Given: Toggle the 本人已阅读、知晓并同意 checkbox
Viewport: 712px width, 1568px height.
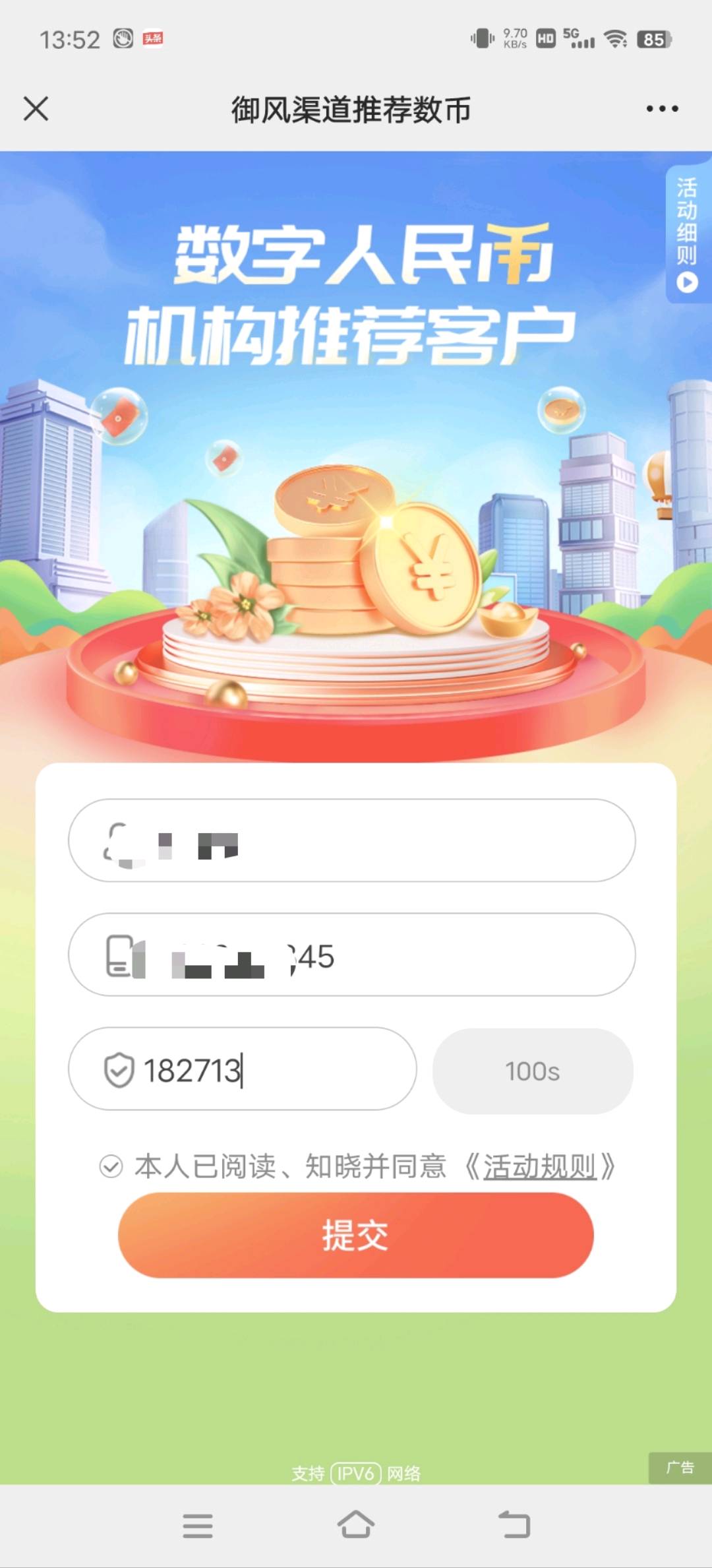Looking at the screenshot, I should (111, 1166).
